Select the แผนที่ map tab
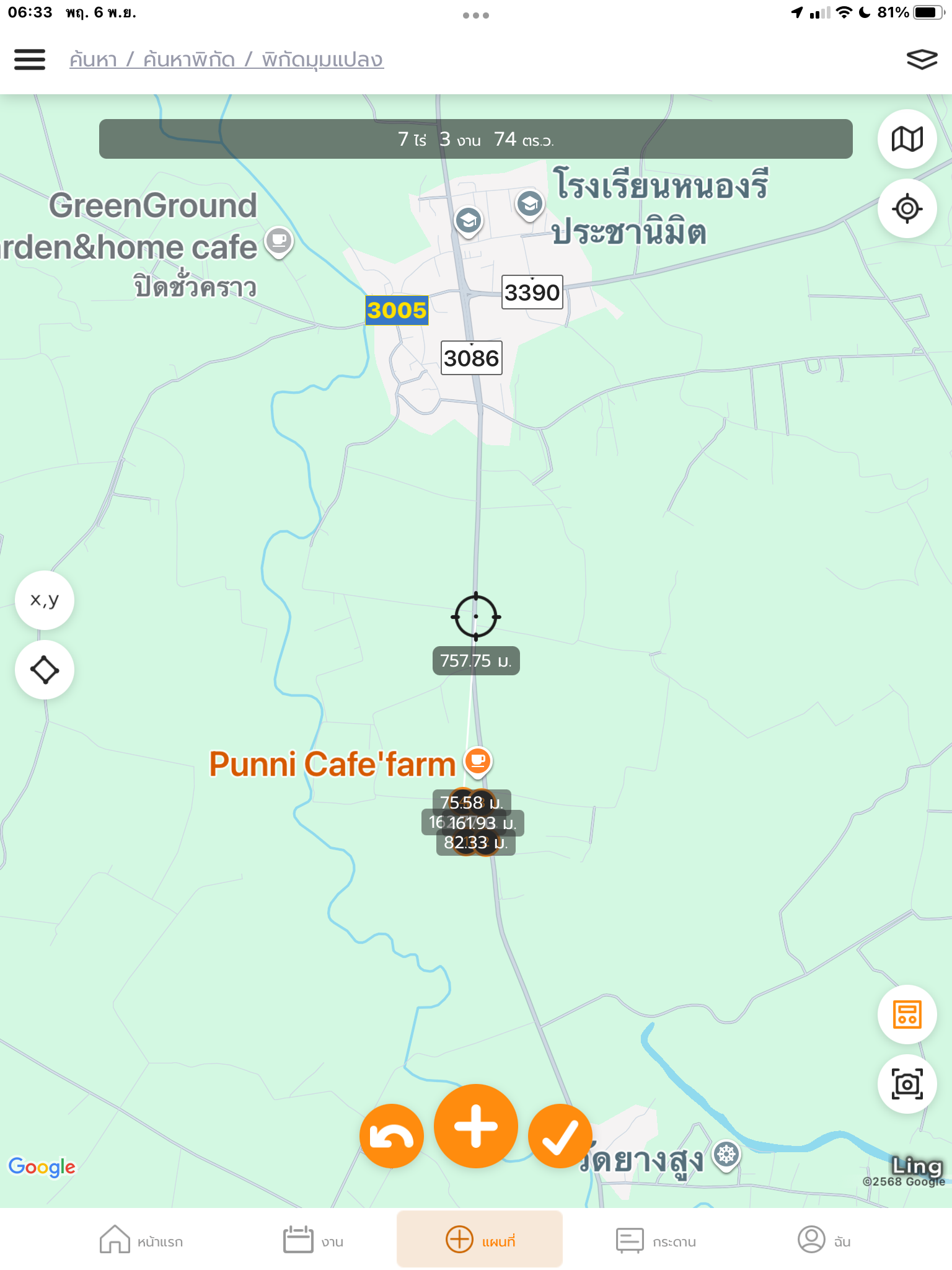952x1270 pixels. pyautogui.click(x=480, y=1240)
